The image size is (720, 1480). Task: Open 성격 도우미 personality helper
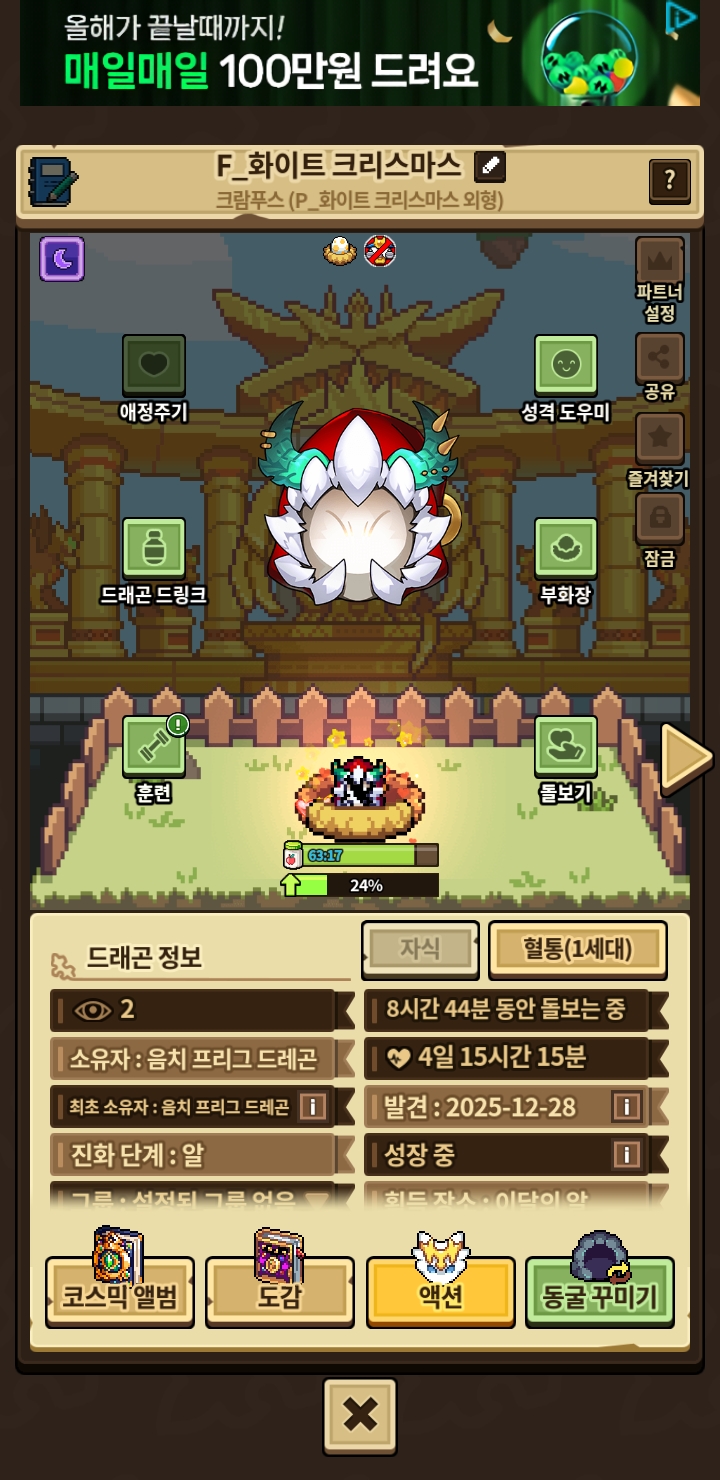click(565, 366)
